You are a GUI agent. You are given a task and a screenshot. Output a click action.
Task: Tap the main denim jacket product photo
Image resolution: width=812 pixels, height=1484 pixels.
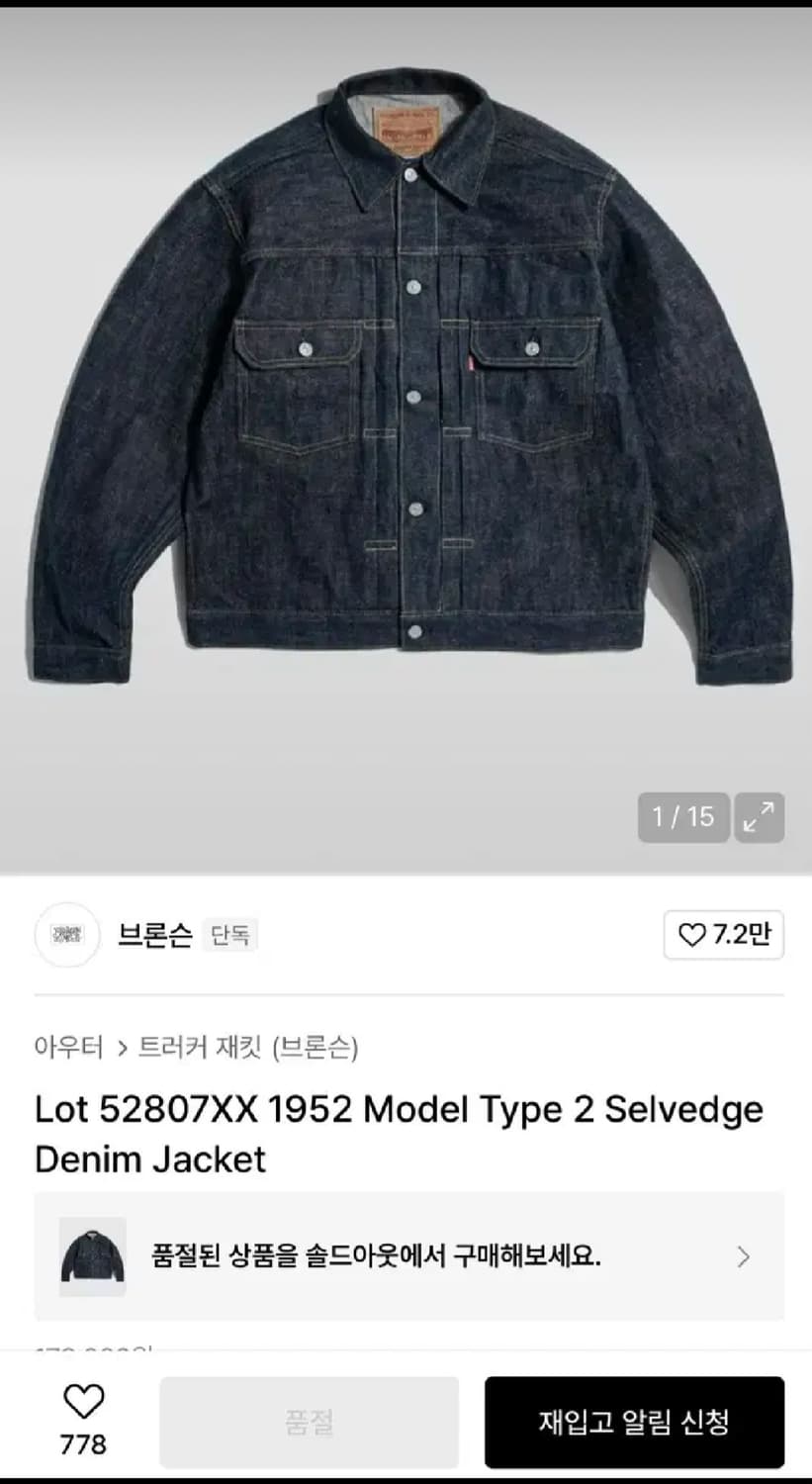click(x=406, y=396)
